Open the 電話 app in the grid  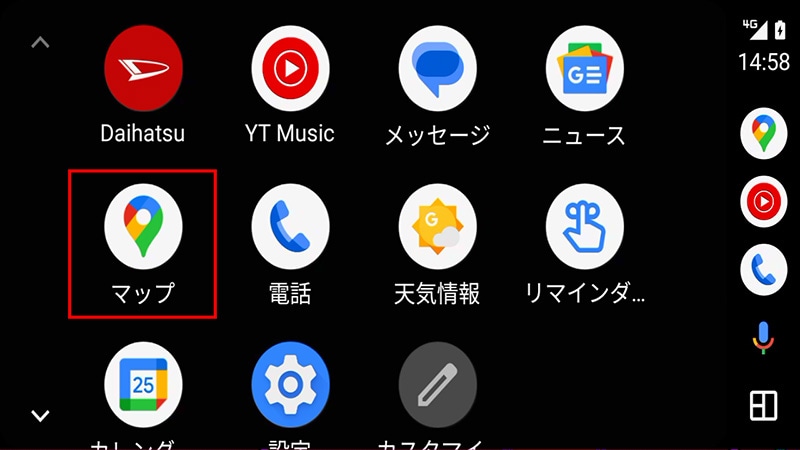(290, 224)
